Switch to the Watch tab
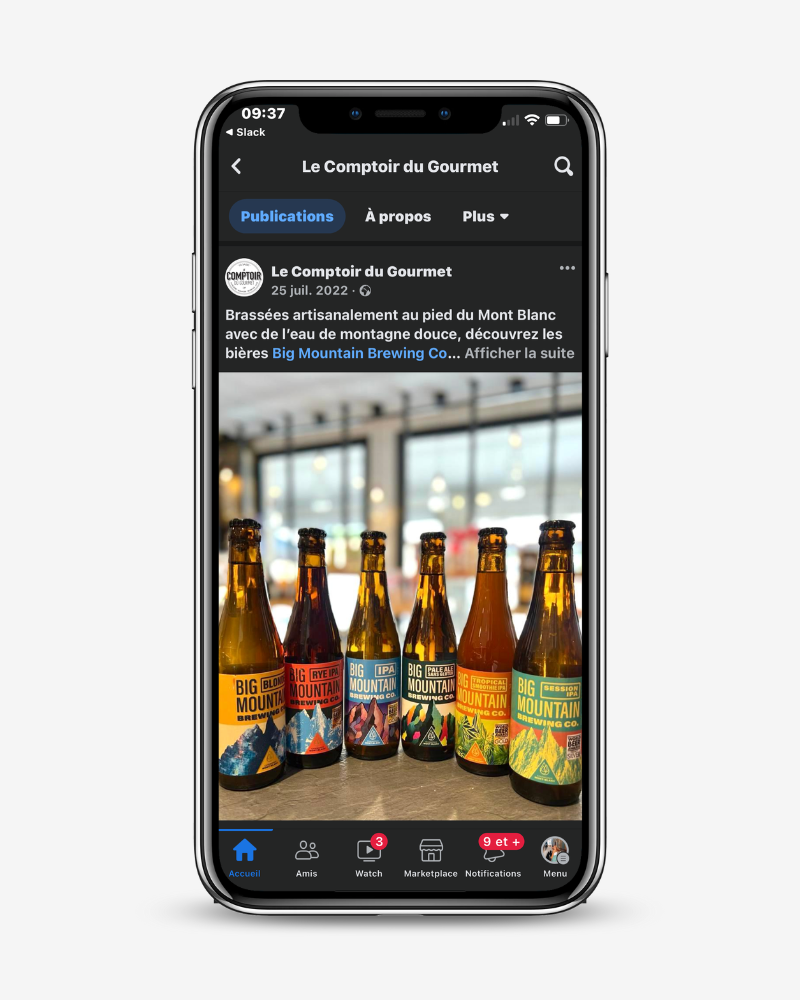The height and width of the screenshot is (1000, 800). coord(369,857)
